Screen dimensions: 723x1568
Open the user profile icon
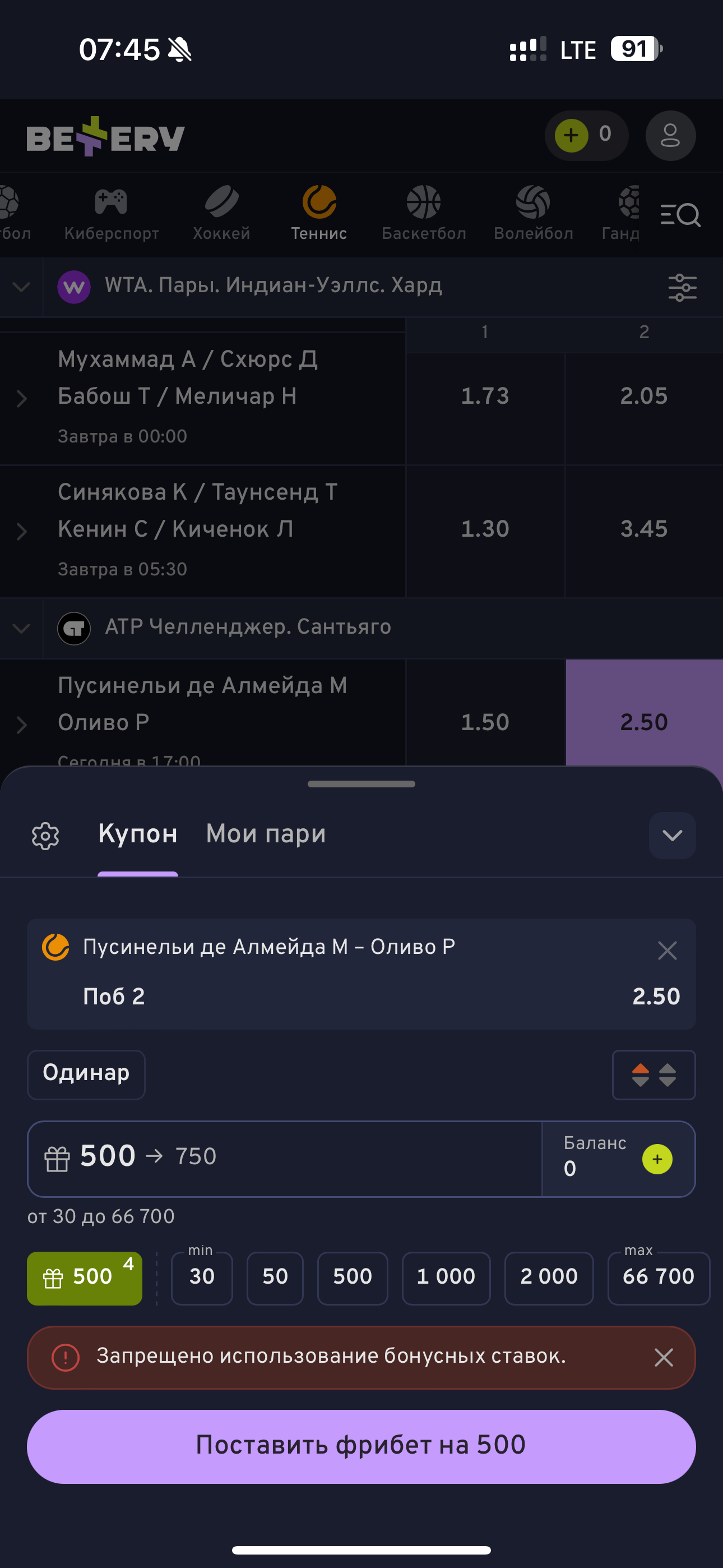(670, 135)
